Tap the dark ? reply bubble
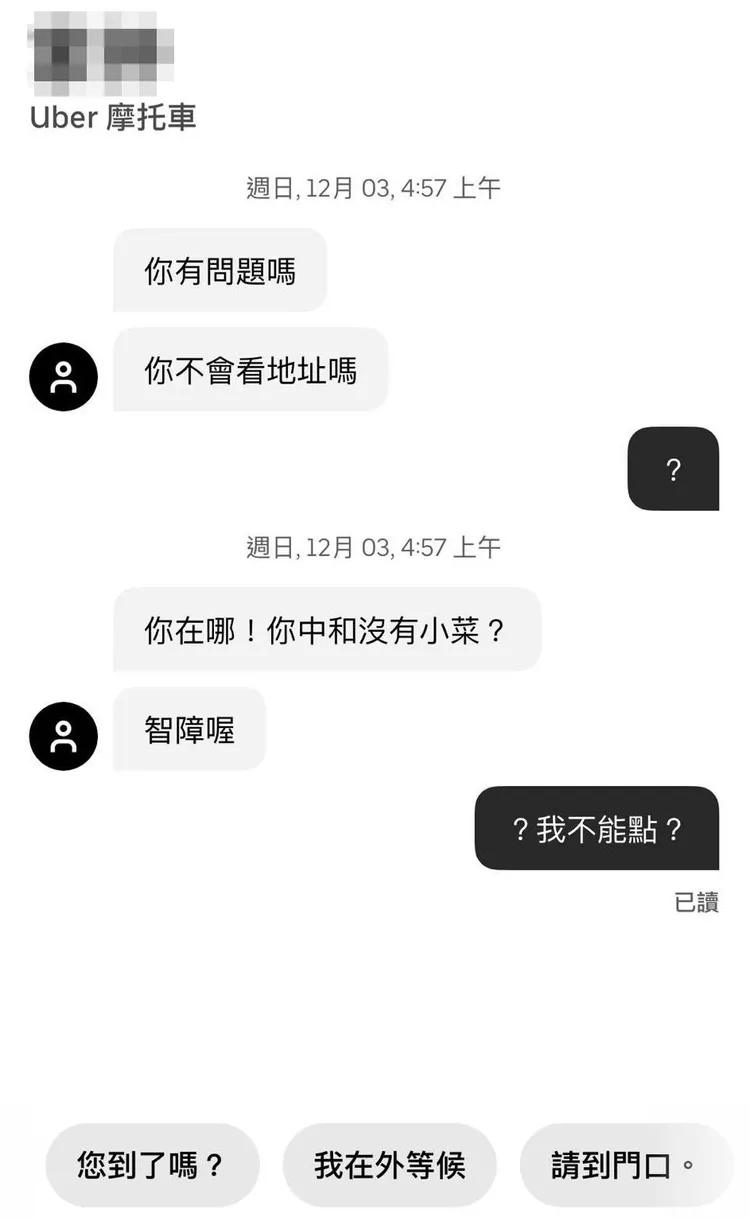 click(x=673, y=468)
